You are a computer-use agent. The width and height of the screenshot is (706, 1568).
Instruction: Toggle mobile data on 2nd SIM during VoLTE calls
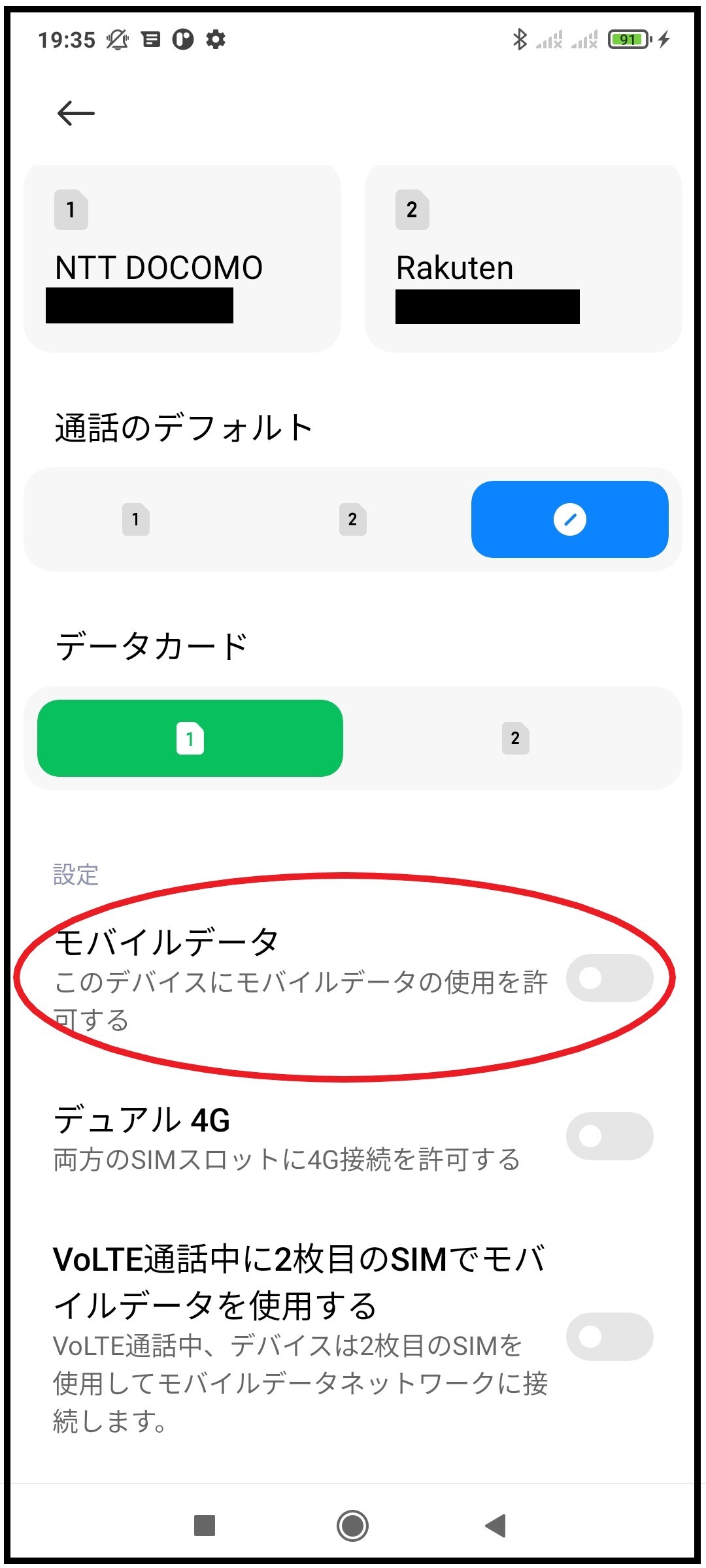[609, 1337]
